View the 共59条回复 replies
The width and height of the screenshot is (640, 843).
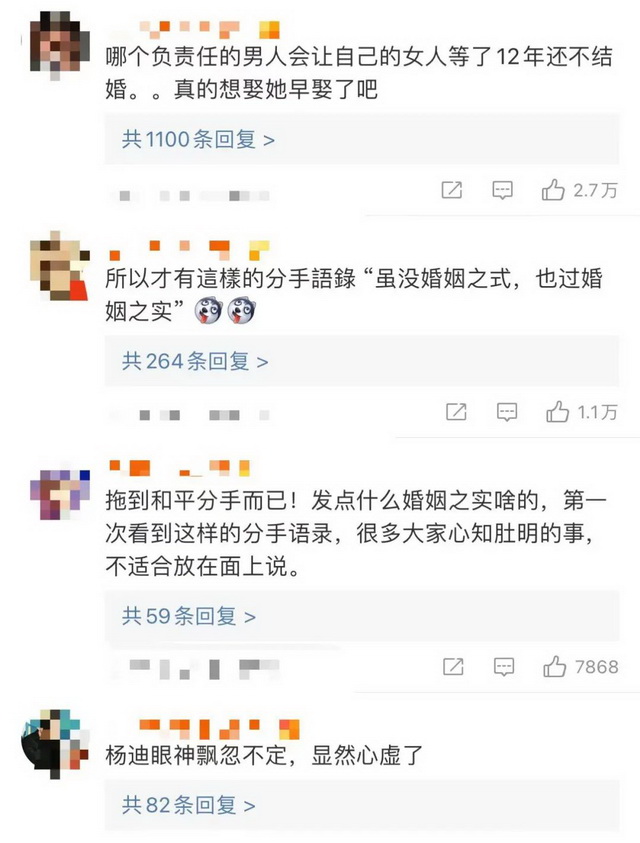(189, 616)
